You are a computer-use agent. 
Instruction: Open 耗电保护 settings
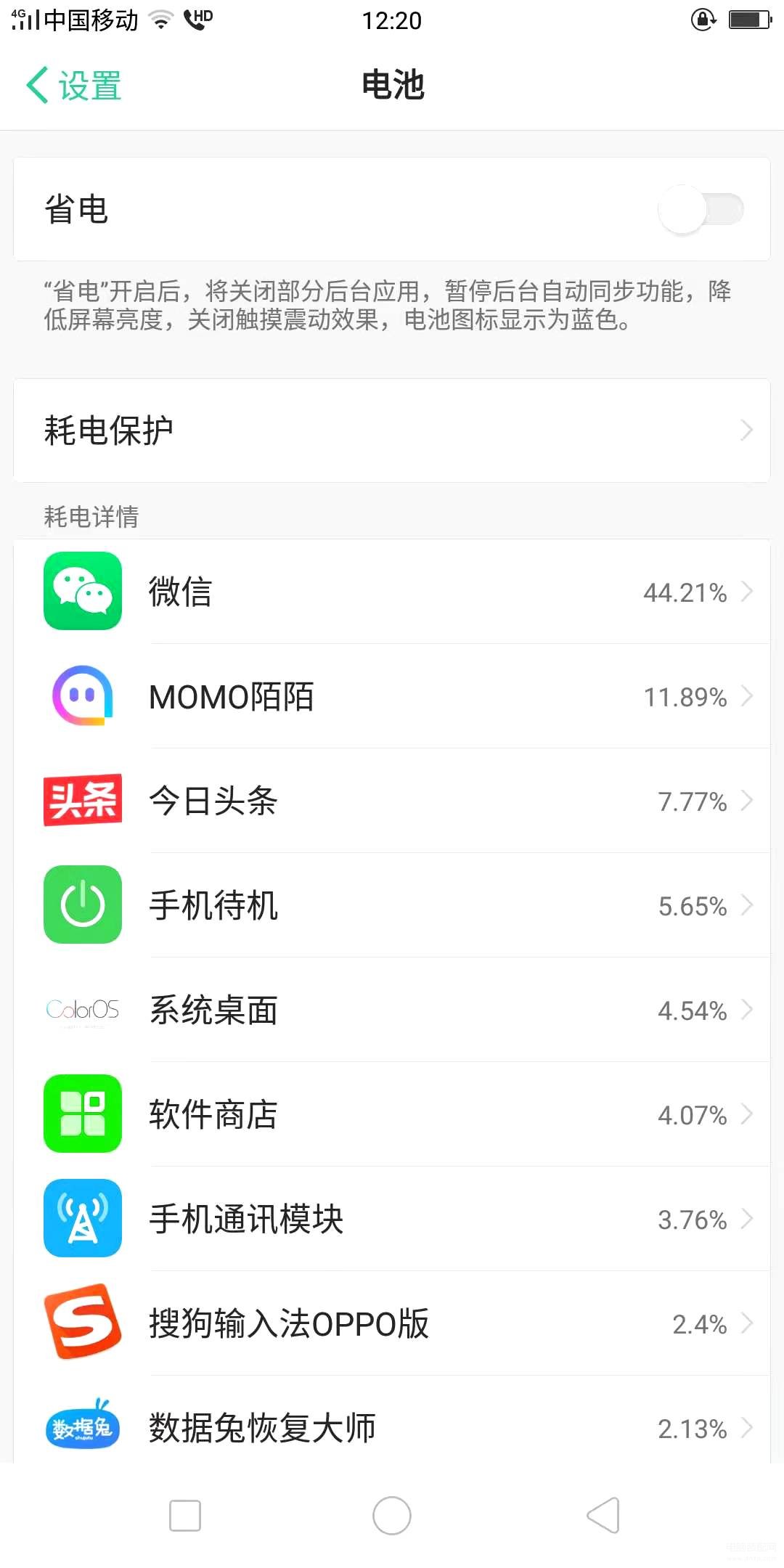tap(392, 430)
